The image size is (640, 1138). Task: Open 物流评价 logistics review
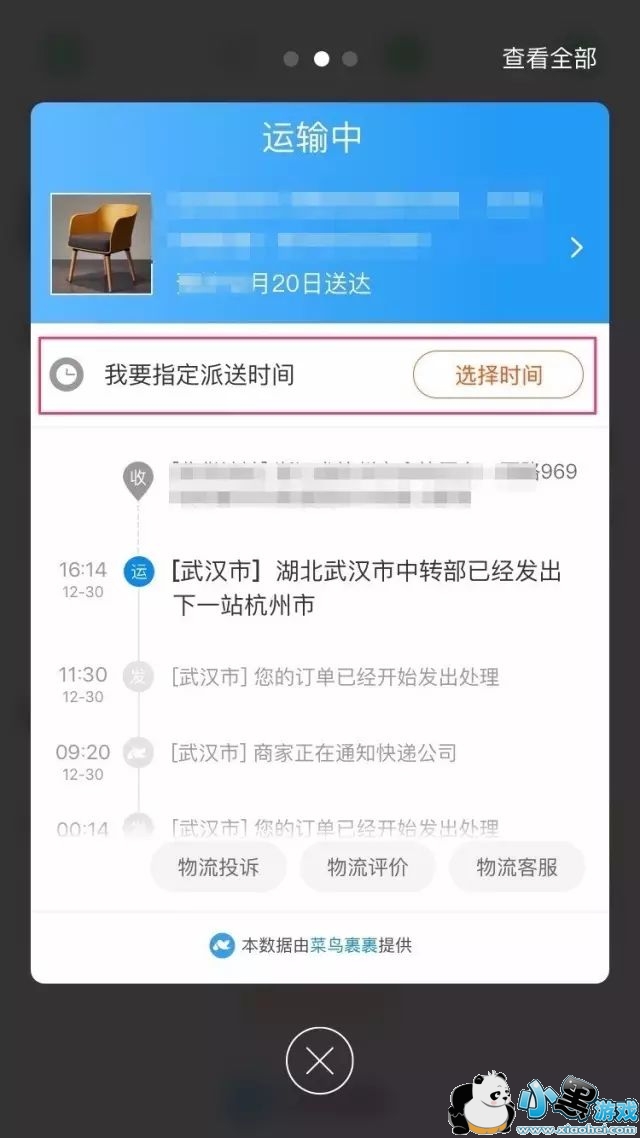click(x=367, y=867)
